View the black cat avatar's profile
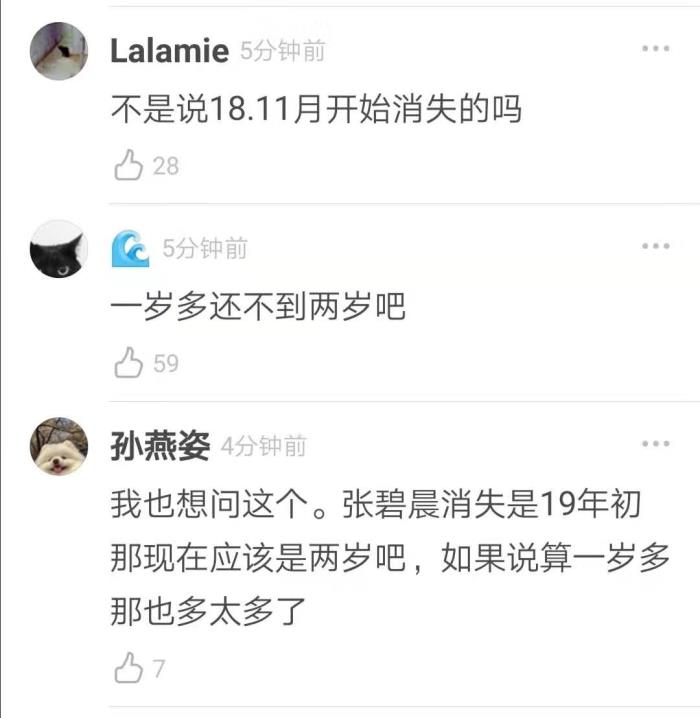The width and height of the screenshot is (700, 718). pyautogui.click(x=59, y=249)
